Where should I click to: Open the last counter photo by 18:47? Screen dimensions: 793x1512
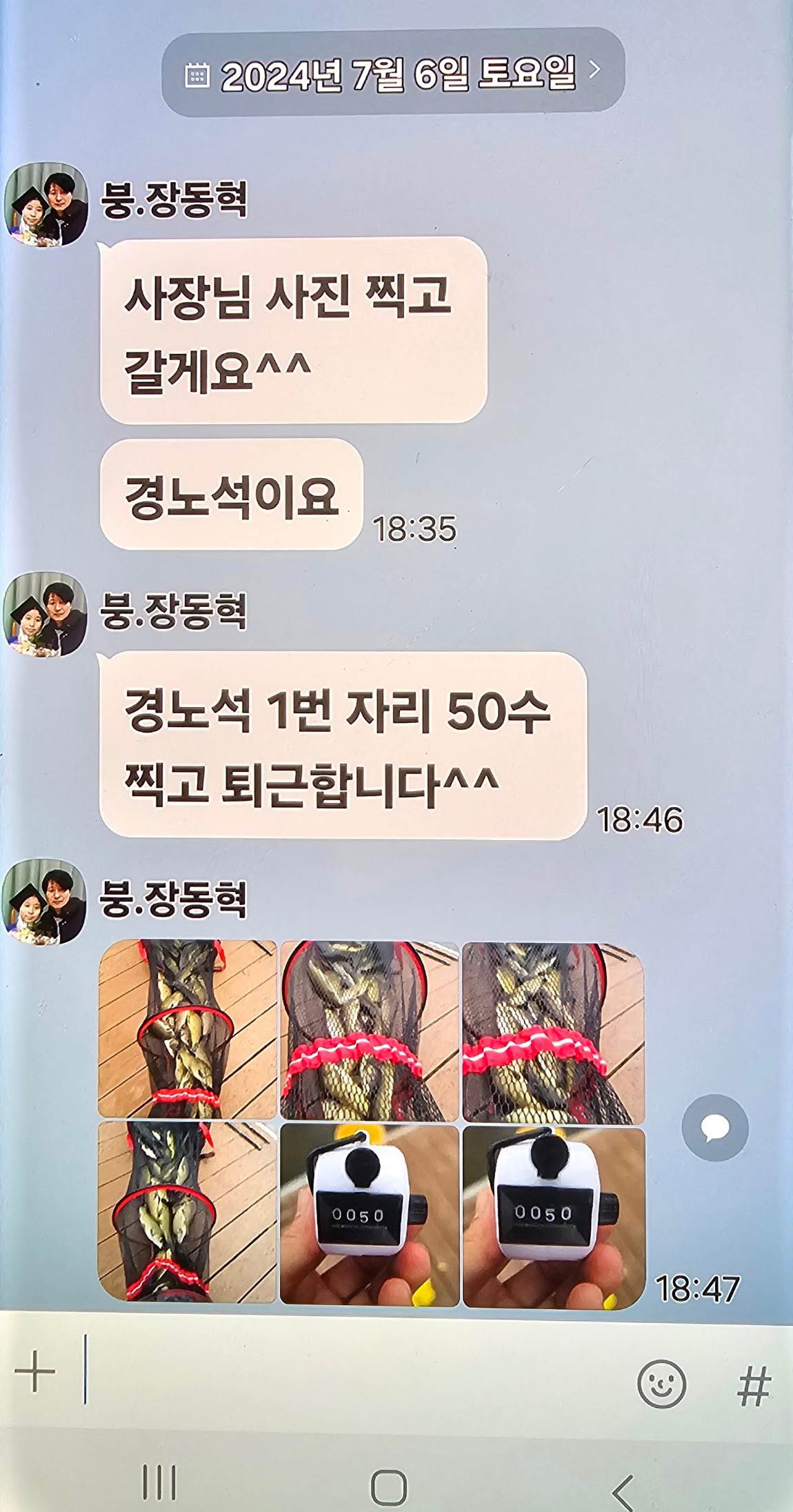pos(553,1217)
